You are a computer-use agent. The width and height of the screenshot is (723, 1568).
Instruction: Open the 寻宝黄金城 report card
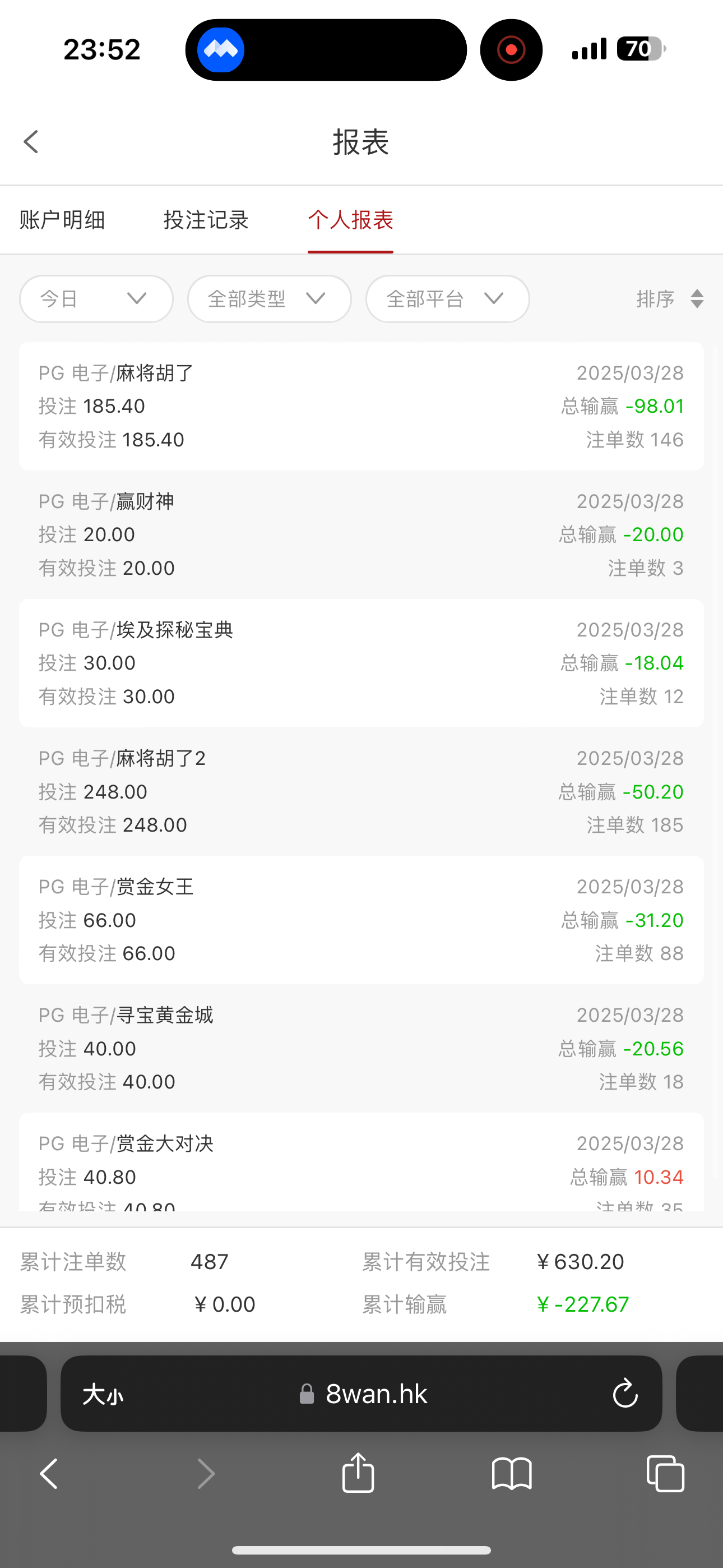[x=361, y=1048]
